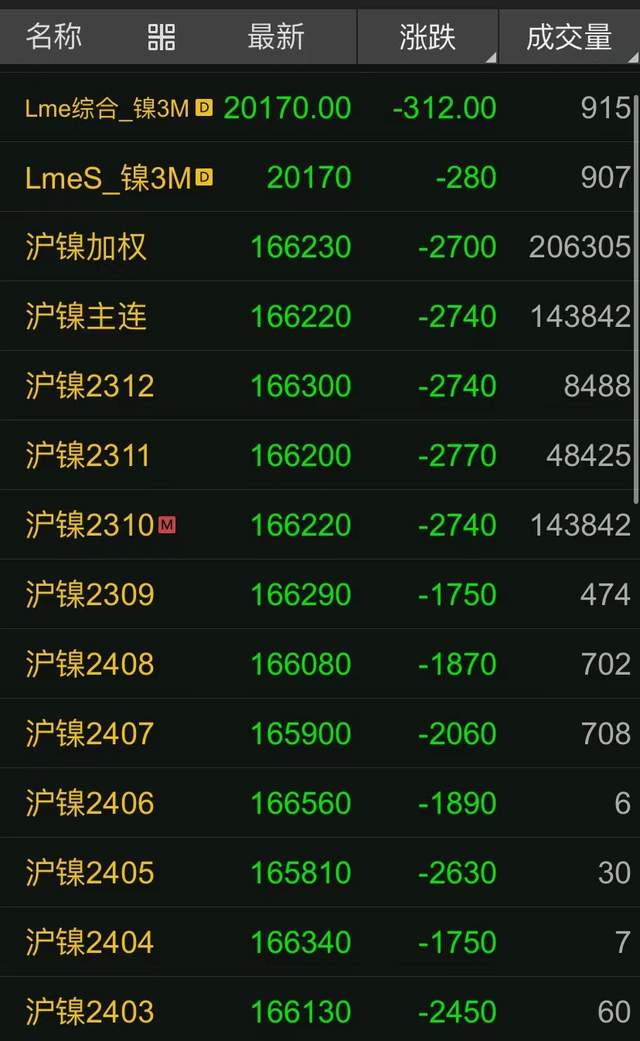Open the 沪镍加权 quote

[x=86, y=247]
